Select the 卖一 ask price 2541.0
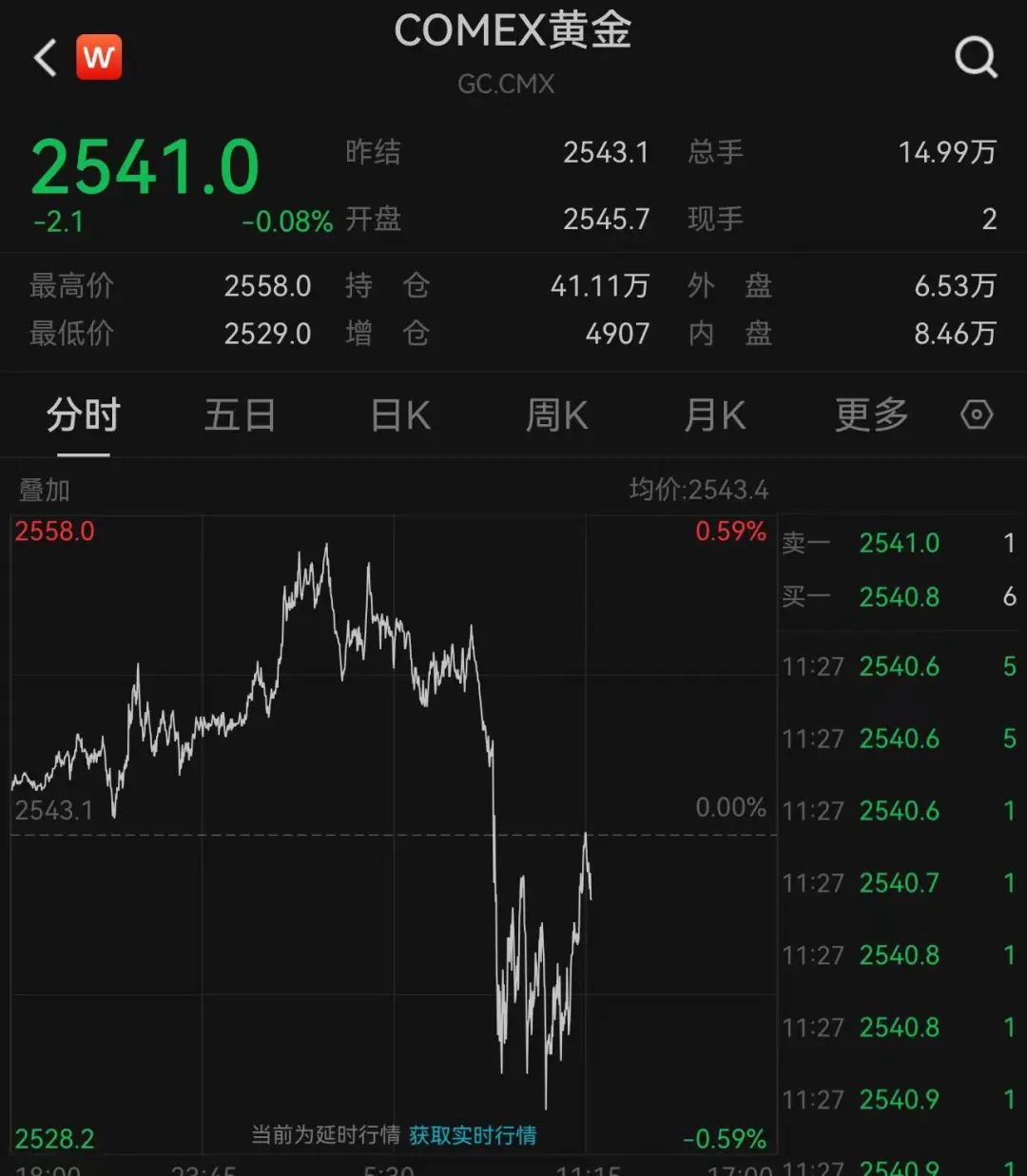Viewport: 1027px width, 1176px height. pos(898,543)
